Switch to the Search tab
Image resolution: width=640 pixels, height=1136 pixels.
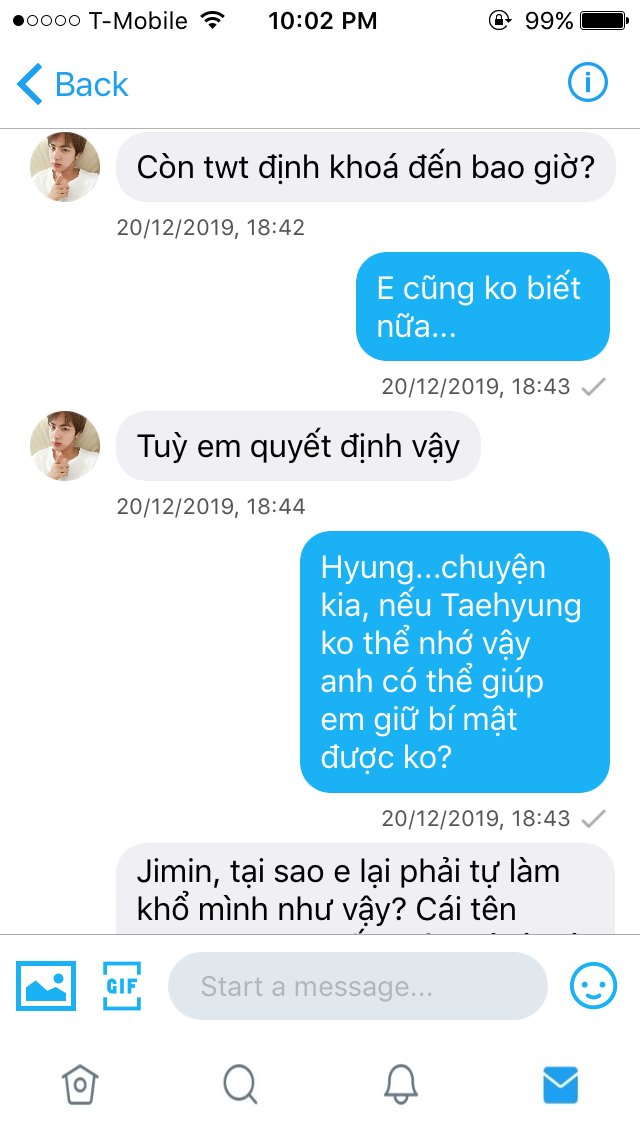click(240, 1085)
